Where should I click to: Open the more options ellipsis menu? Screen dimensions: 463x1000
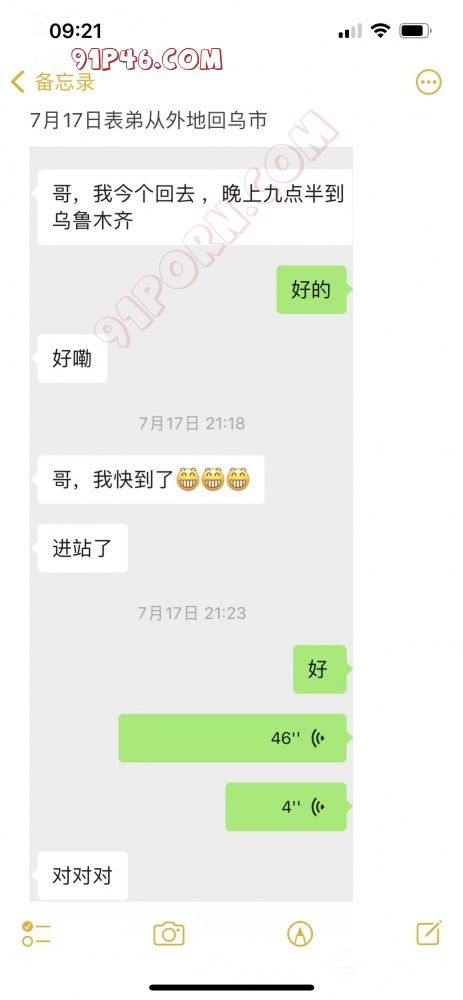428,82
